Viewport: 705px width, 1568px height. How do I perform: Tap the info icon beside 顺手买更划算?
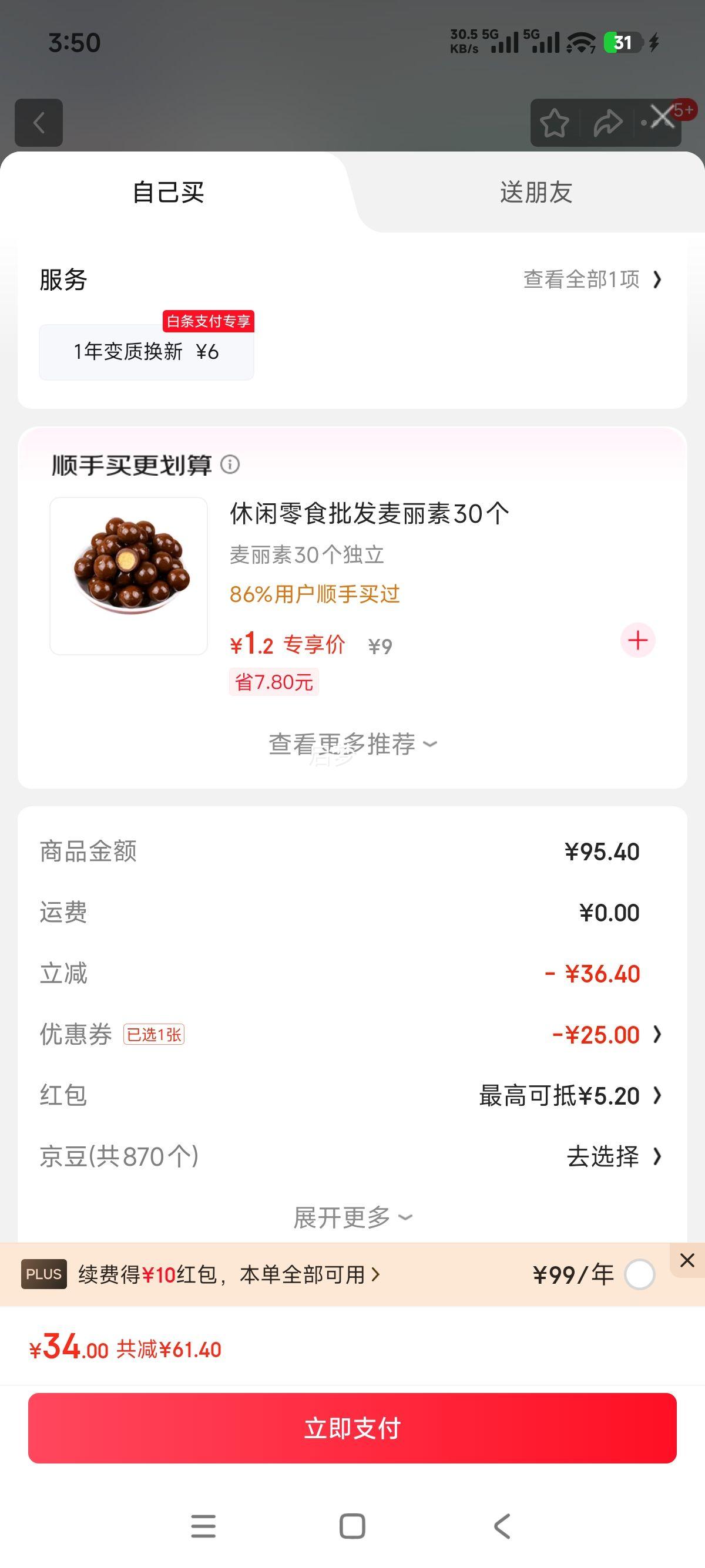point(229,465)
